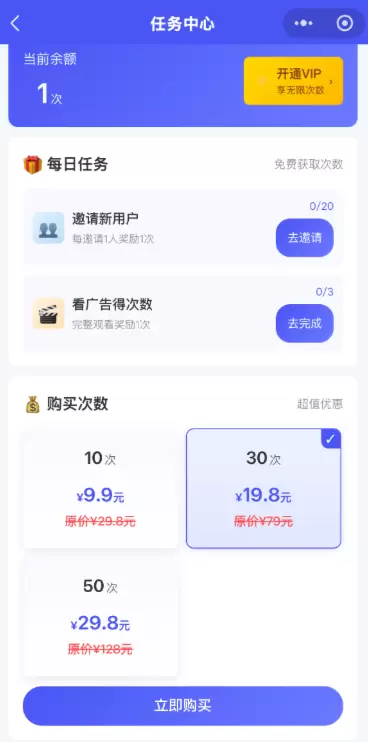Tap 去邀请 to invite new users
Viewport: 368px width, 742px height.
coord(305,238)
